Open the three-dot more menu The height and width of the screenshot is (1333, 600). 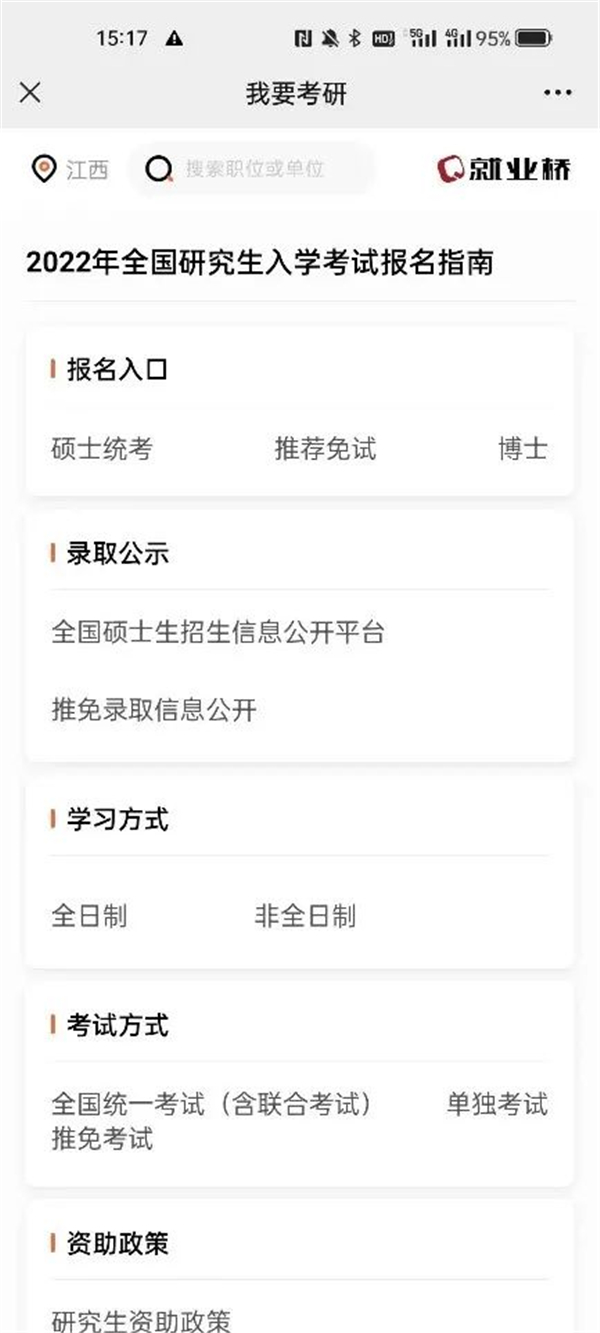(558, 93)
